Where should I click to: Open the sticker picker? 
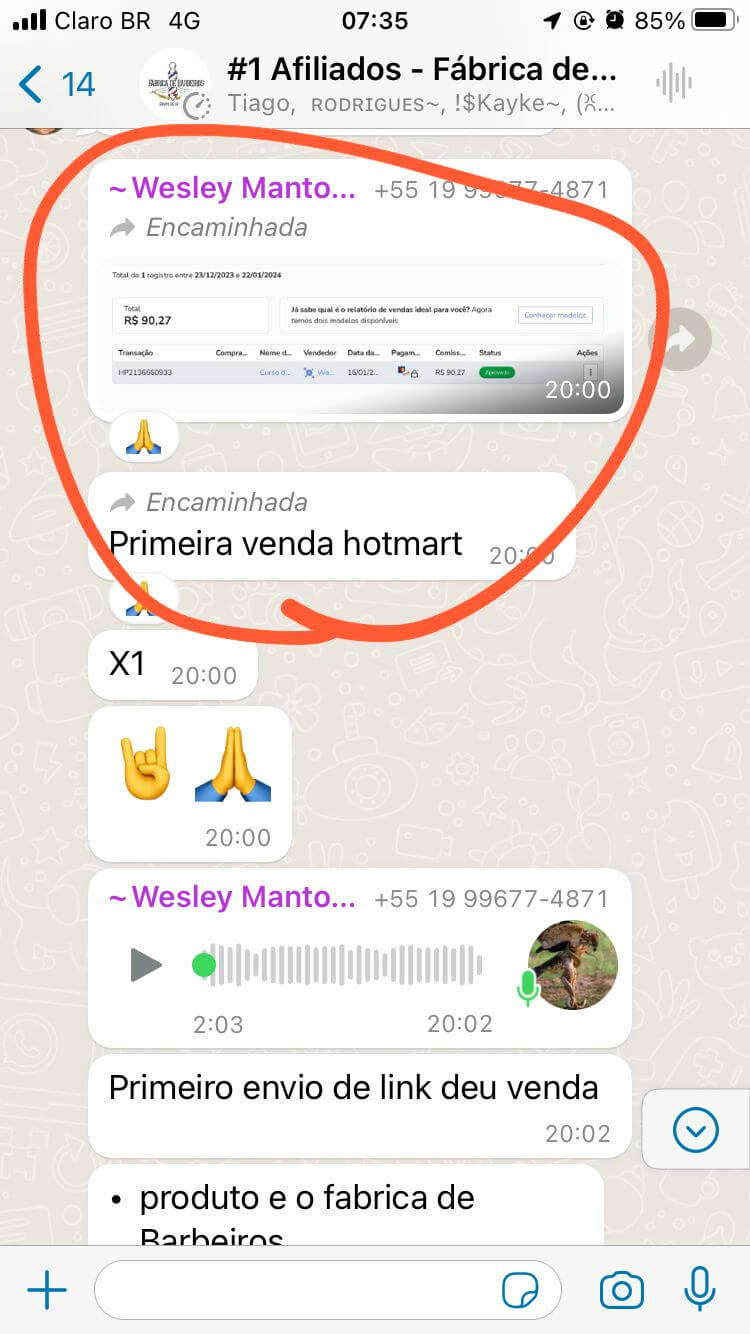[x=519, y=1291]
